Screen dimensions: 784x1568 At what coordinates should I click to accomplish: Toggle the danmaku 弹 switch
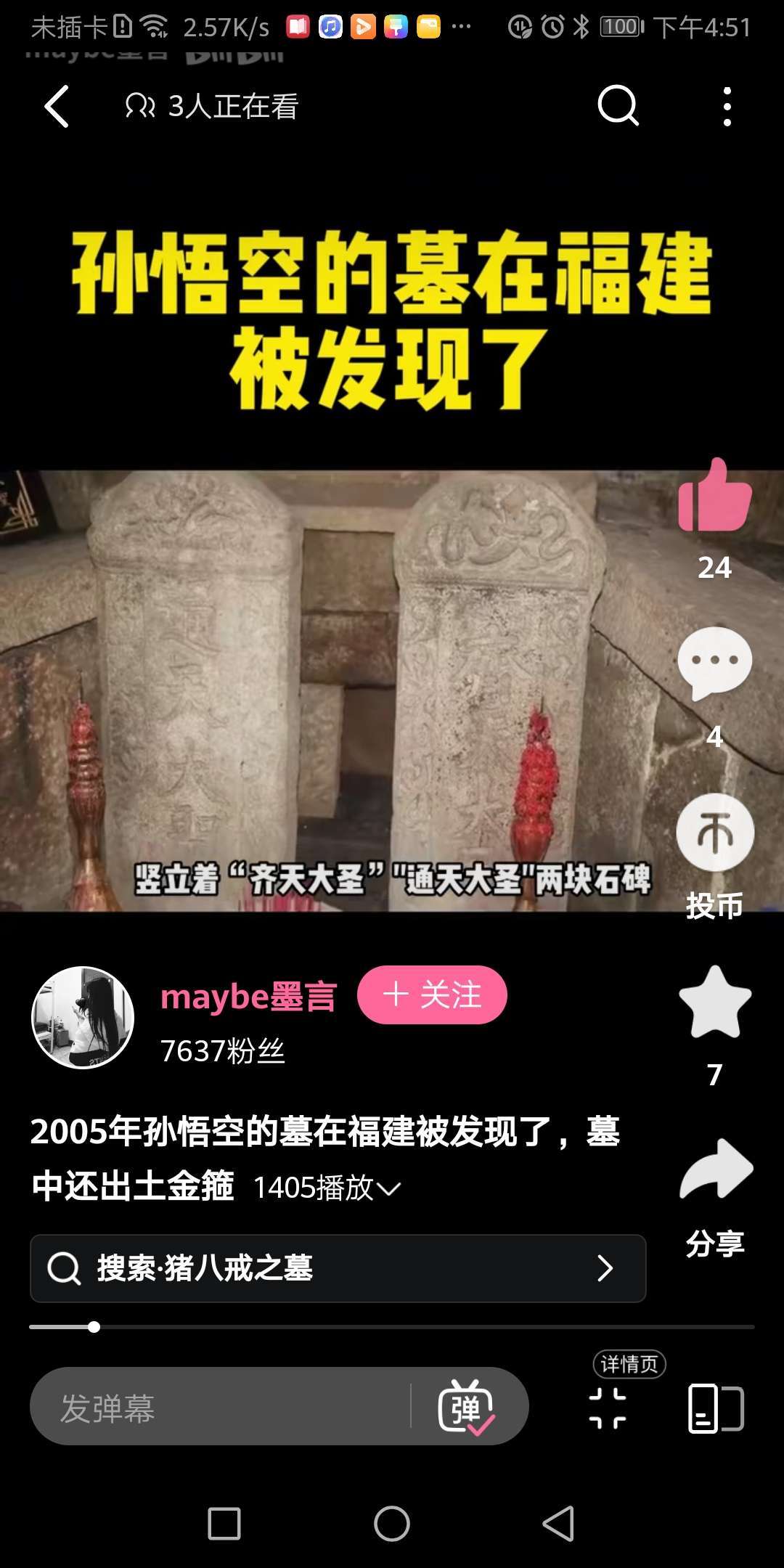[466, 1408]
